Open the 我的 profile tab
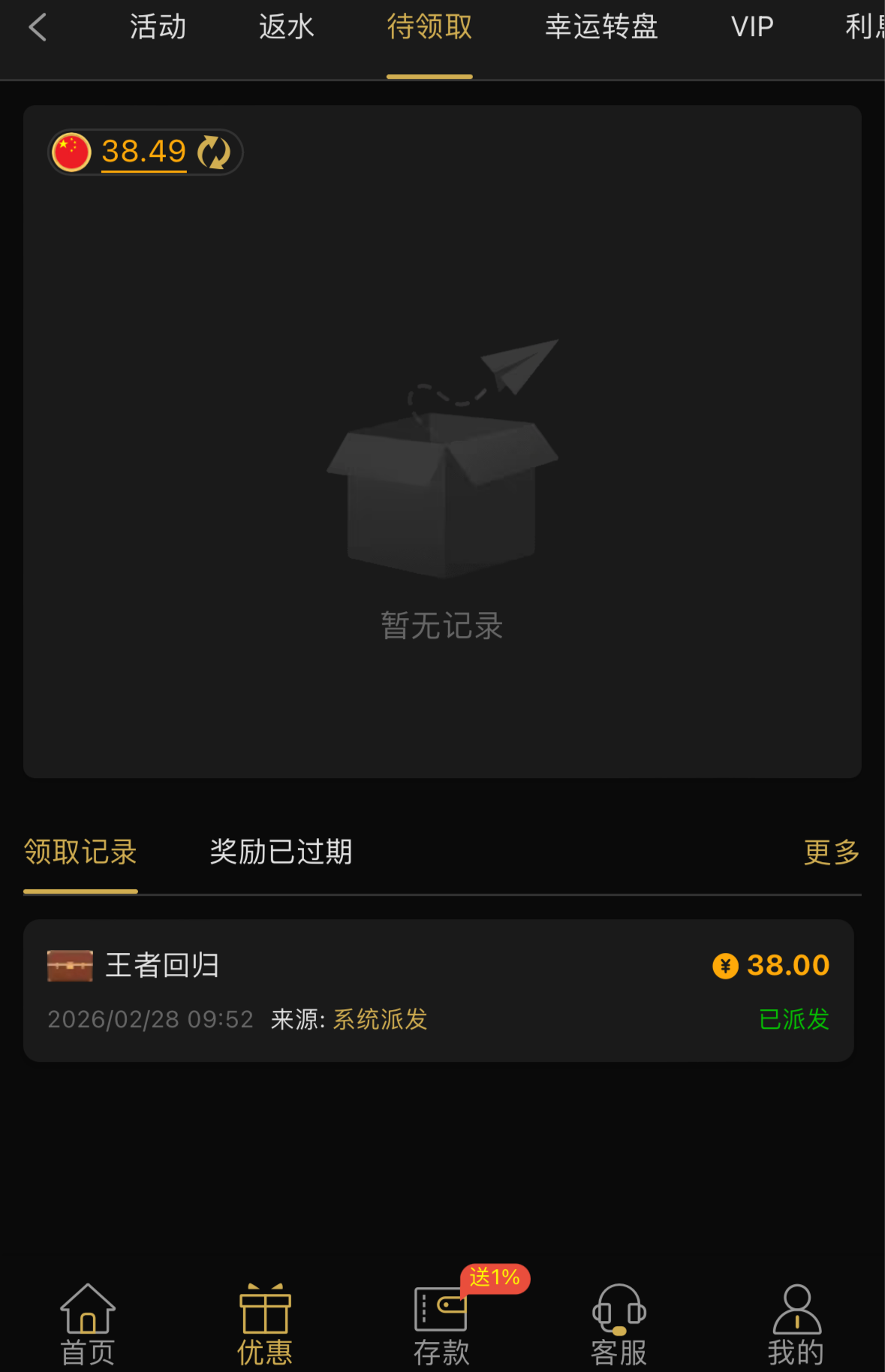Screen dimensions: 885x1372 pyautogui.click(x=796, y=1325)
